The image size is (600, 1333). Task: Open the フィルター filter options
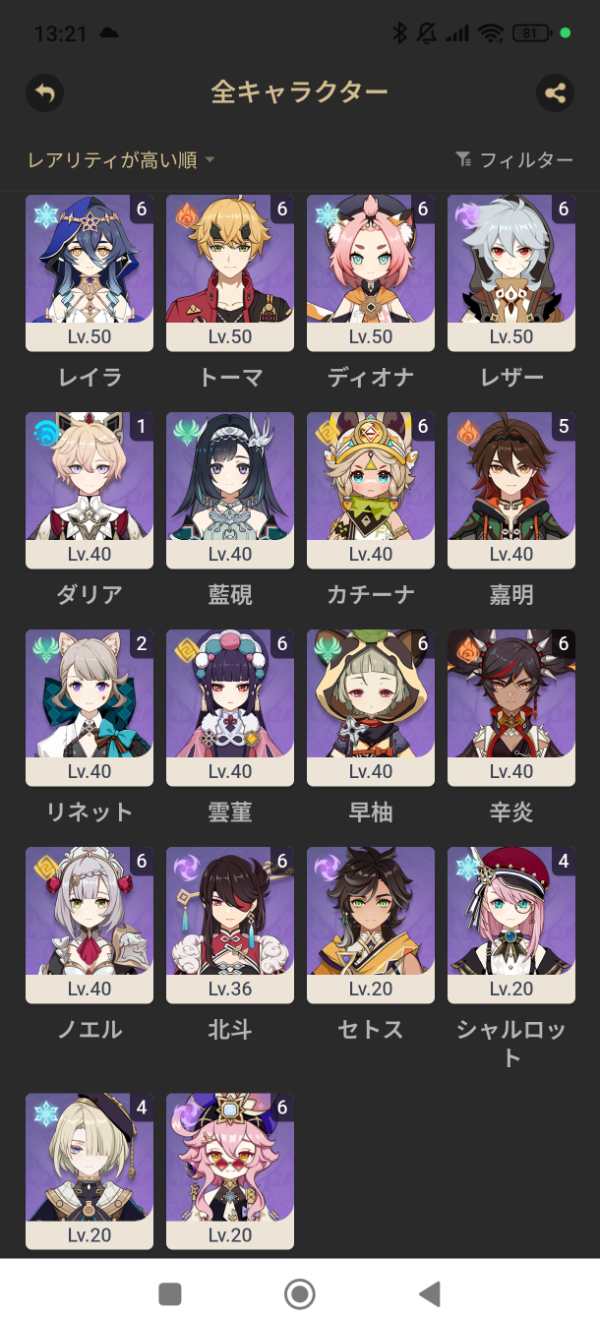514,160
